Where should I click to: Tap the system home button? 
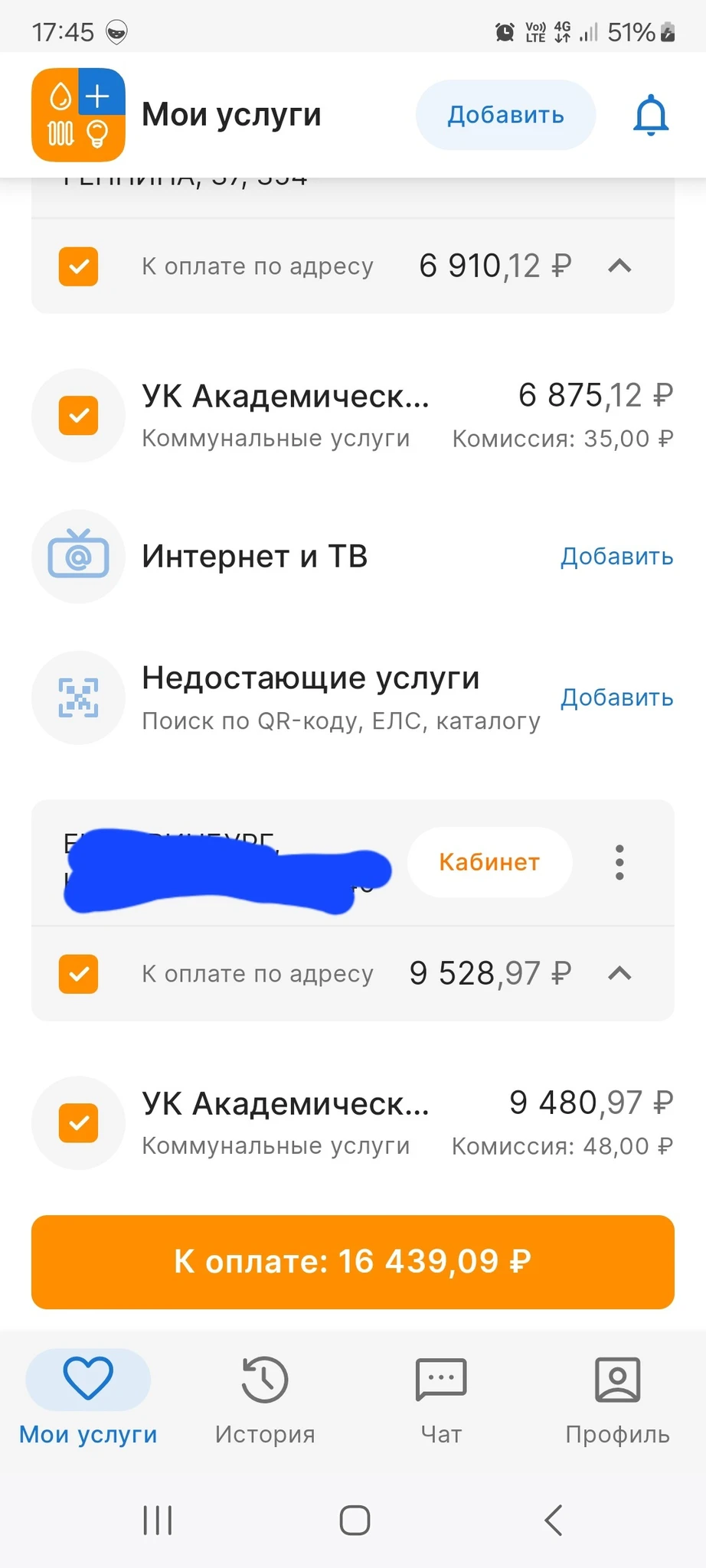coord(355,1520)
